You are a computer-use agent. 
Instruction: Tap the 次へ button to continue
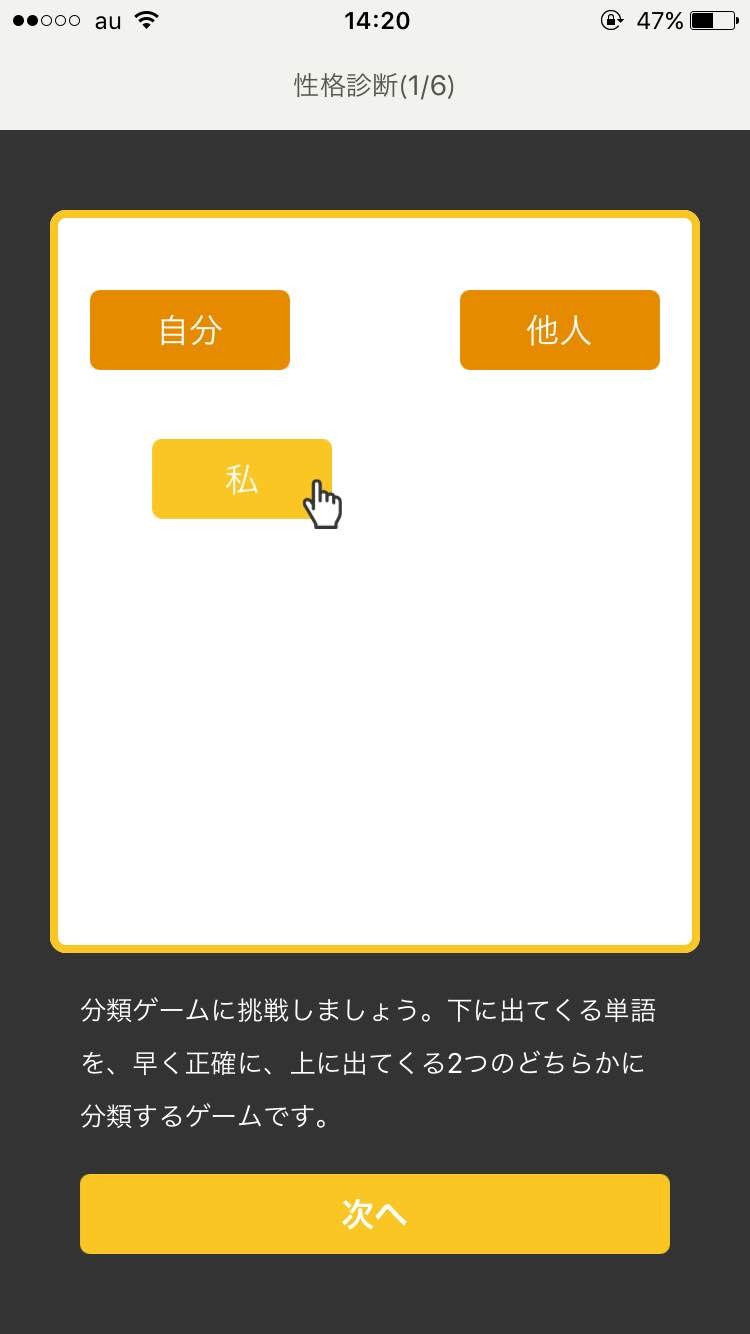[374, 1213]
